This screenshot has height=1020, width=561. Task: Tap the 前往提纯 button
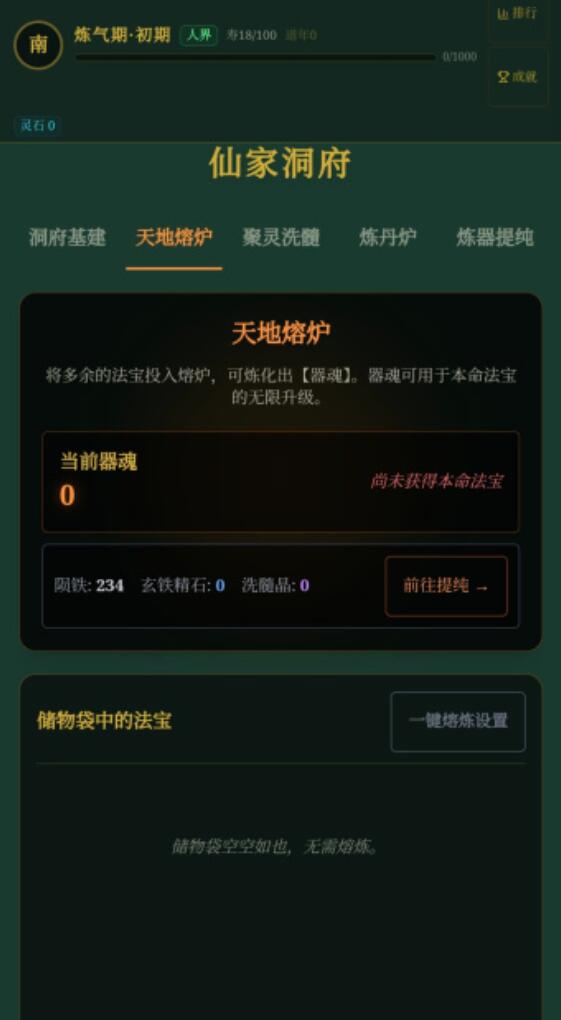tap(446, 586)
